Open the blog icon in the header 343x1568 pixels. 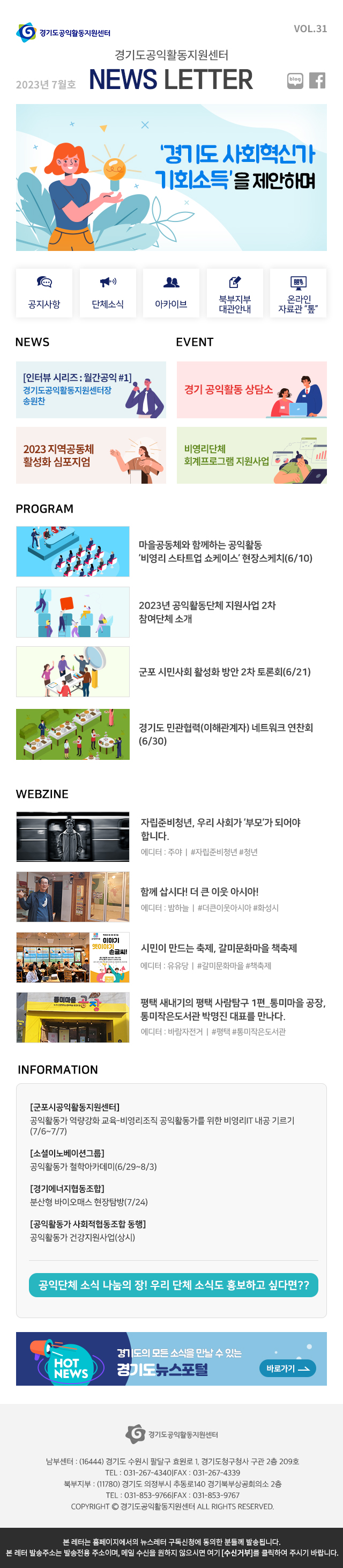pos(295,80)
